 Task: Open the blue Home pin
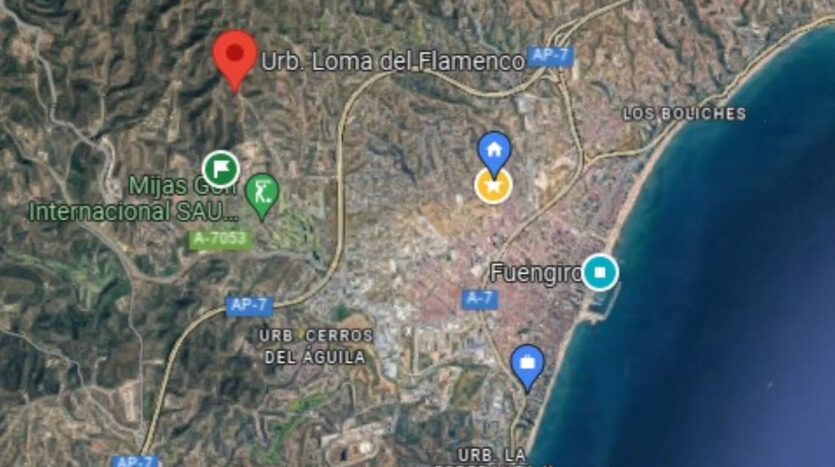[x=493, y=150]
